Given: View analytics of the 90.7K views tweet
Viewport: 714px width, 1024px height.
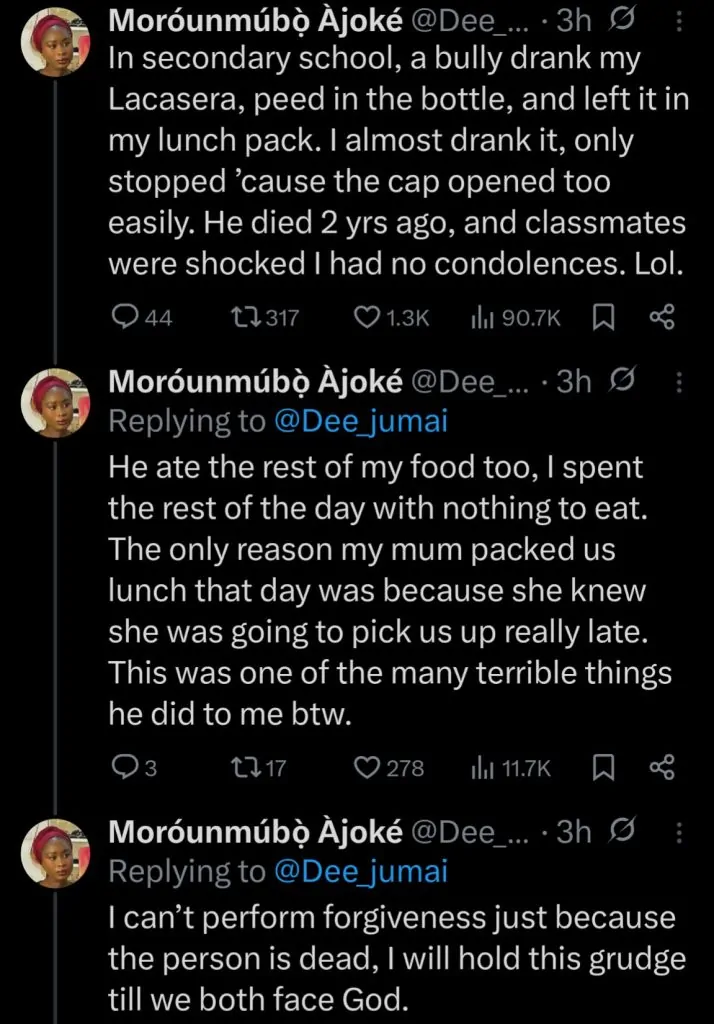Looking at the screenshot, I should coord(481,318).
